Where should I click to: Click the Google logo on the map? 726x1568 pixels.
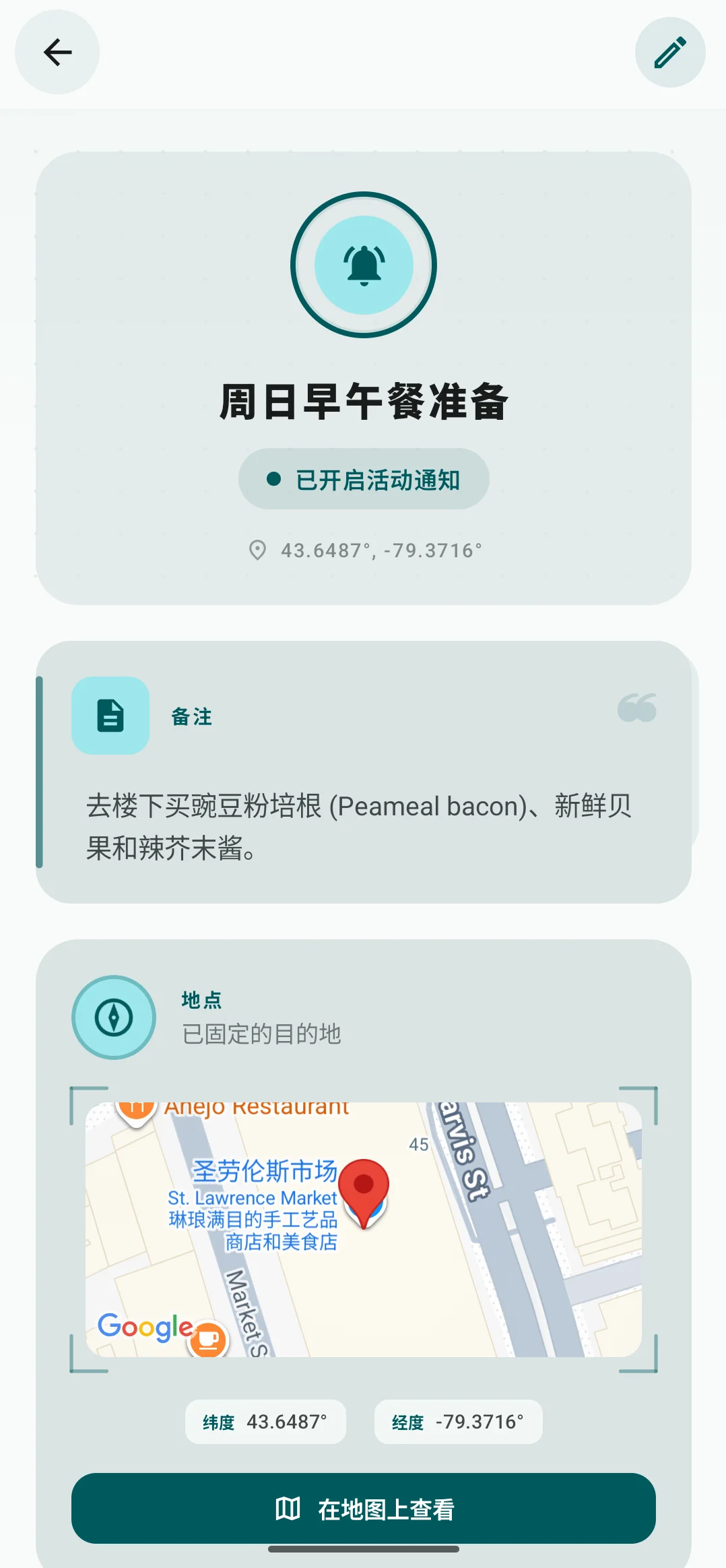tap(144, 1327)
